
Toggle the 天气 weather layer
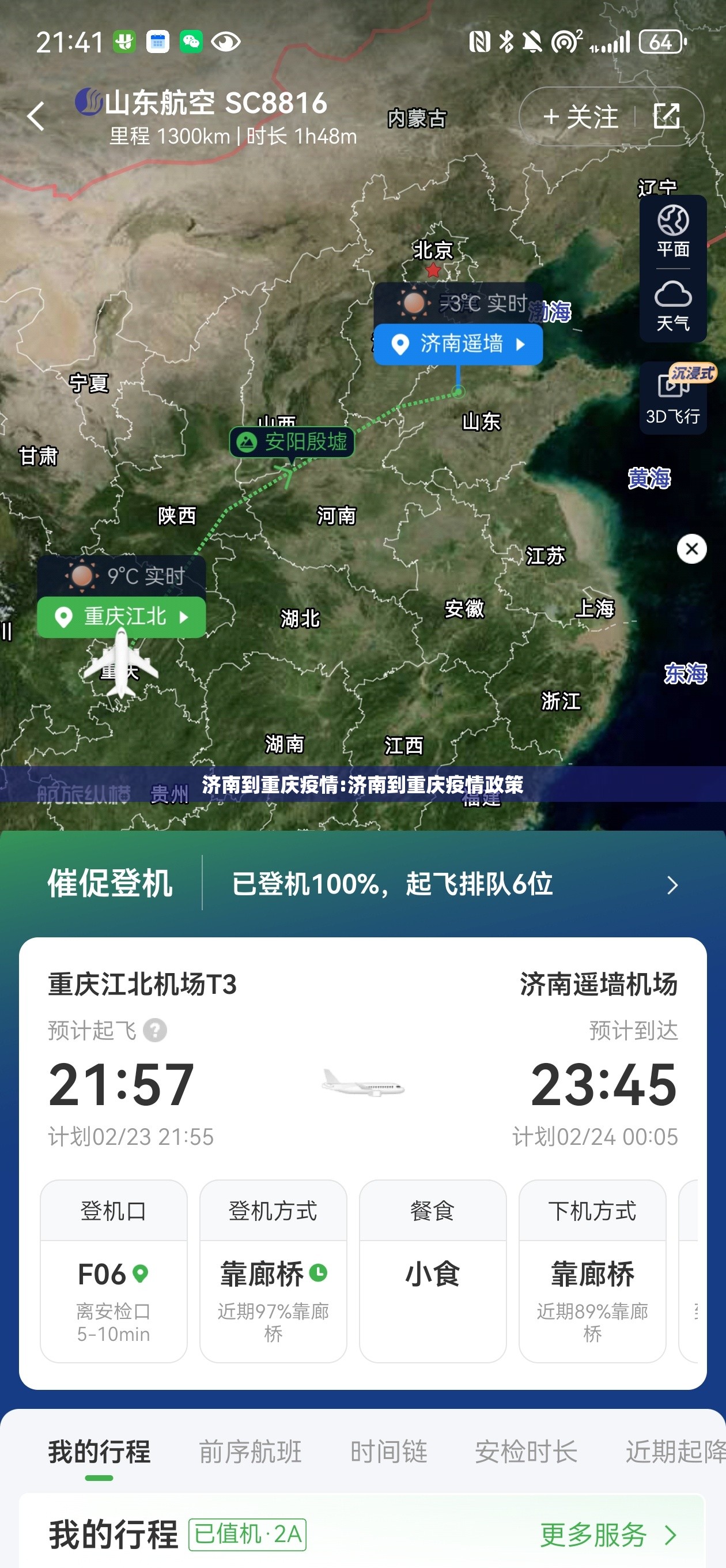672,306
